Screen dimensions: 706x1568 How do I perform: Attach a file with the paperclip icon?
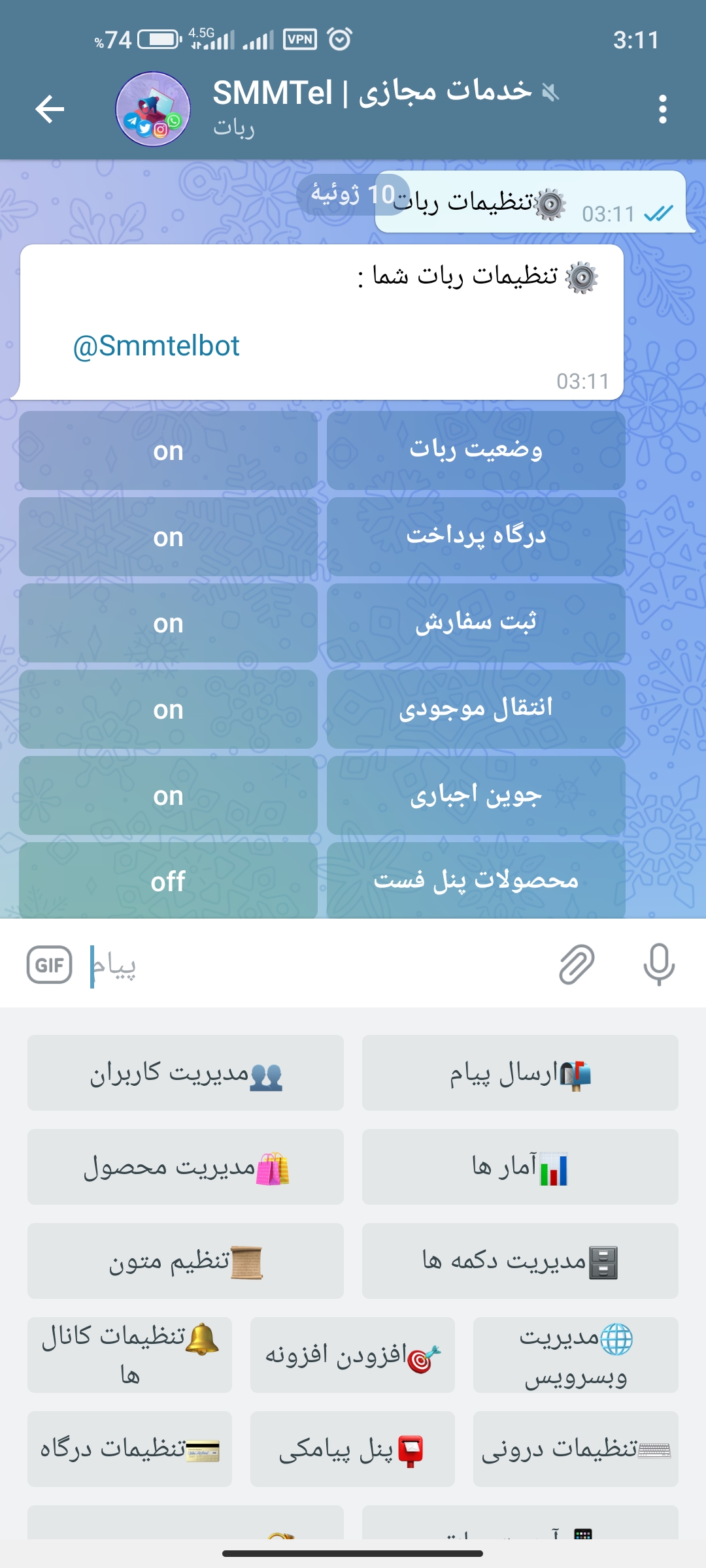click(577, 965)
